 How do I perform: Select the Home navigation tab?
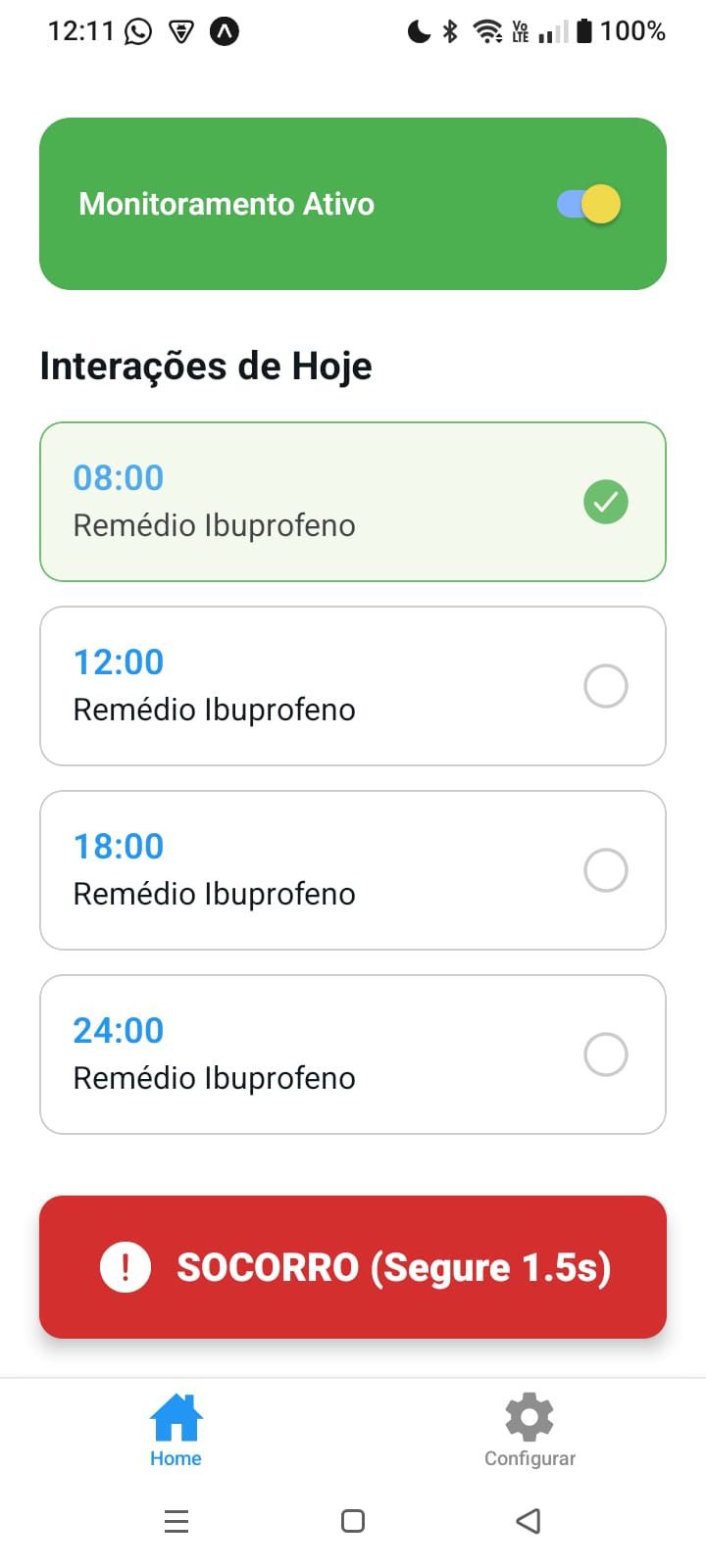176,1431
